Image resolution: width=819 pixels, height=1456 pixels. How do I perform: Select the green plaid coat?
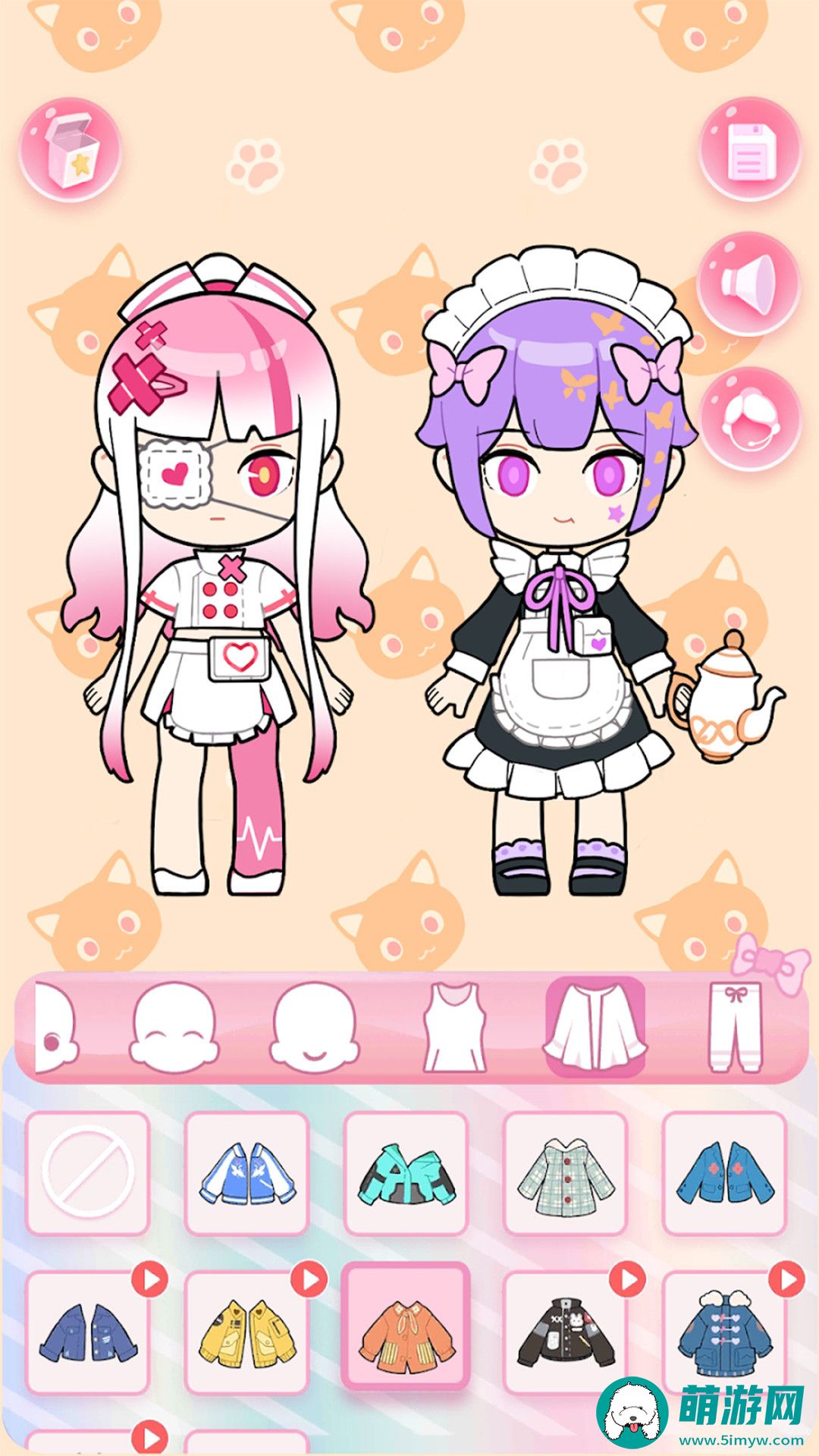click(x=565, y=1173)
